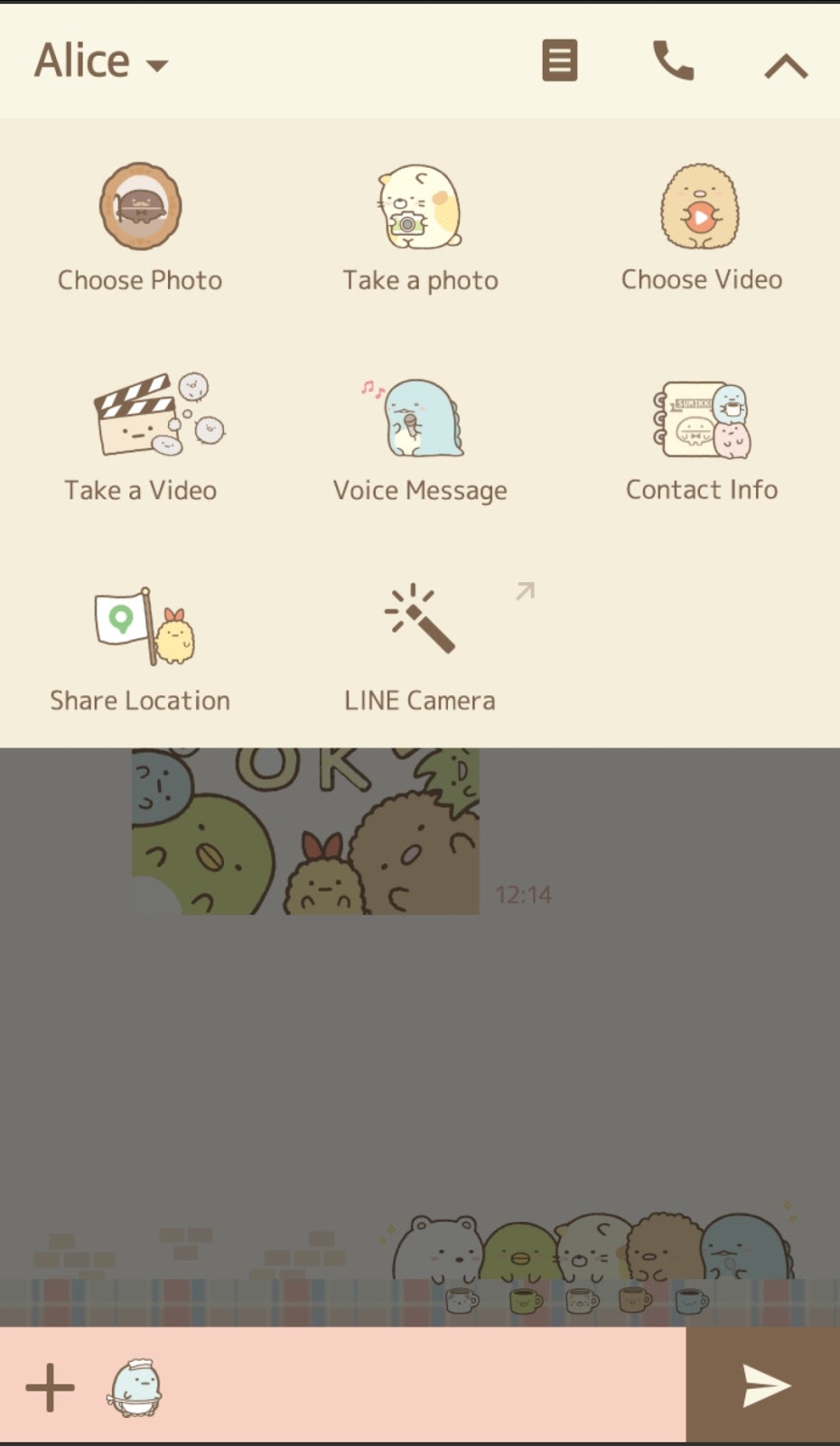Collapse the menu with the up chevron
The height and width of the screenshot is (1446, 840).
coord(786,65)
